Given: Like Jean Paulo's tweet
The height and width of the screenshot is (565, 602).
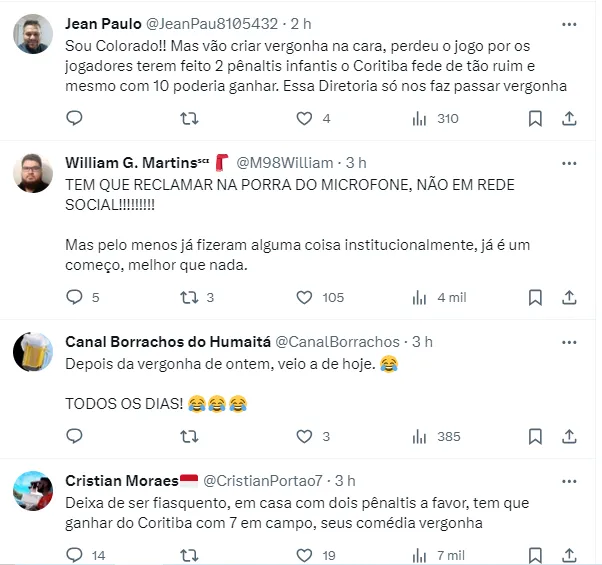Looking at the screenshot, I should click(x=305, y=118).
